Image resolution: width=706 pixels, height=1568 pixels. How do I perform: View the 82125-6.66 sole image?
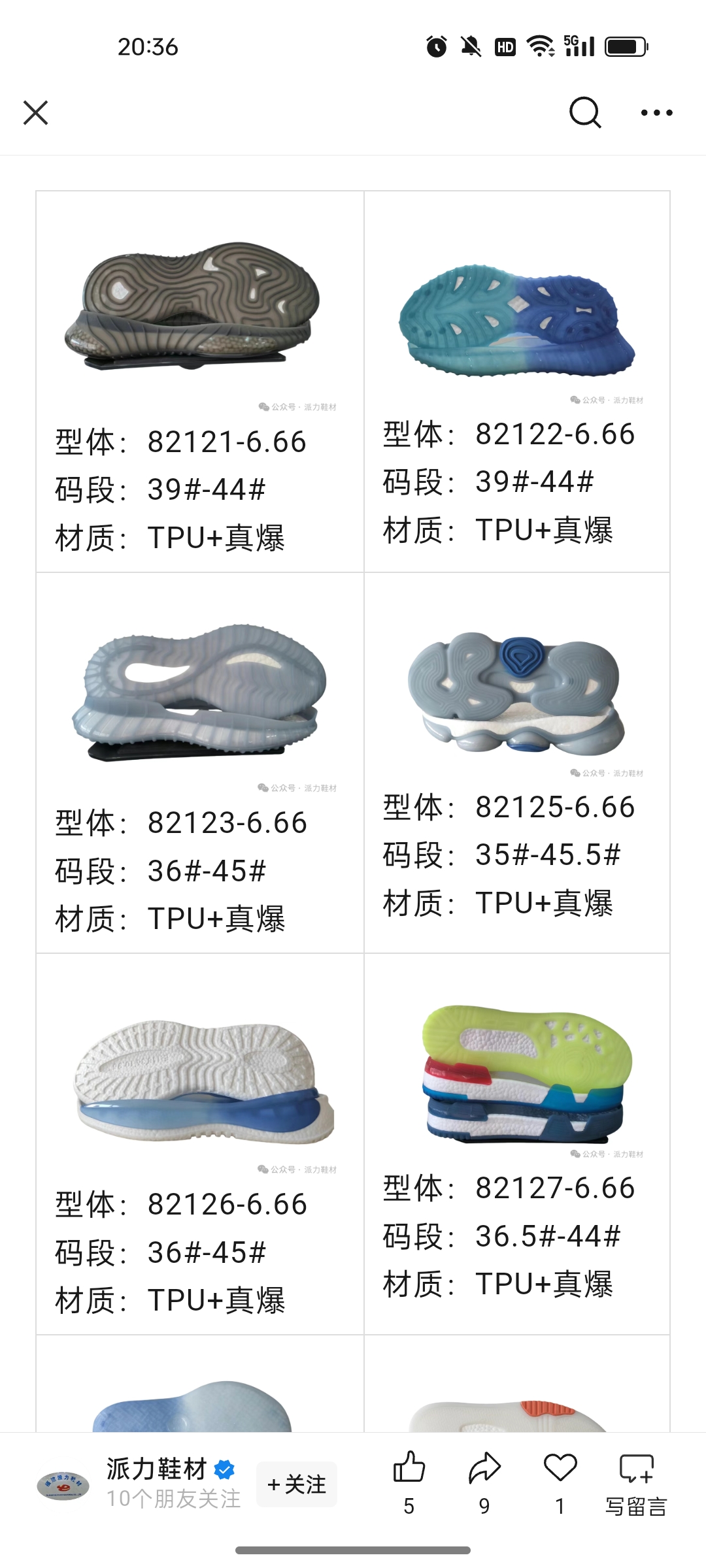[516, 693]
